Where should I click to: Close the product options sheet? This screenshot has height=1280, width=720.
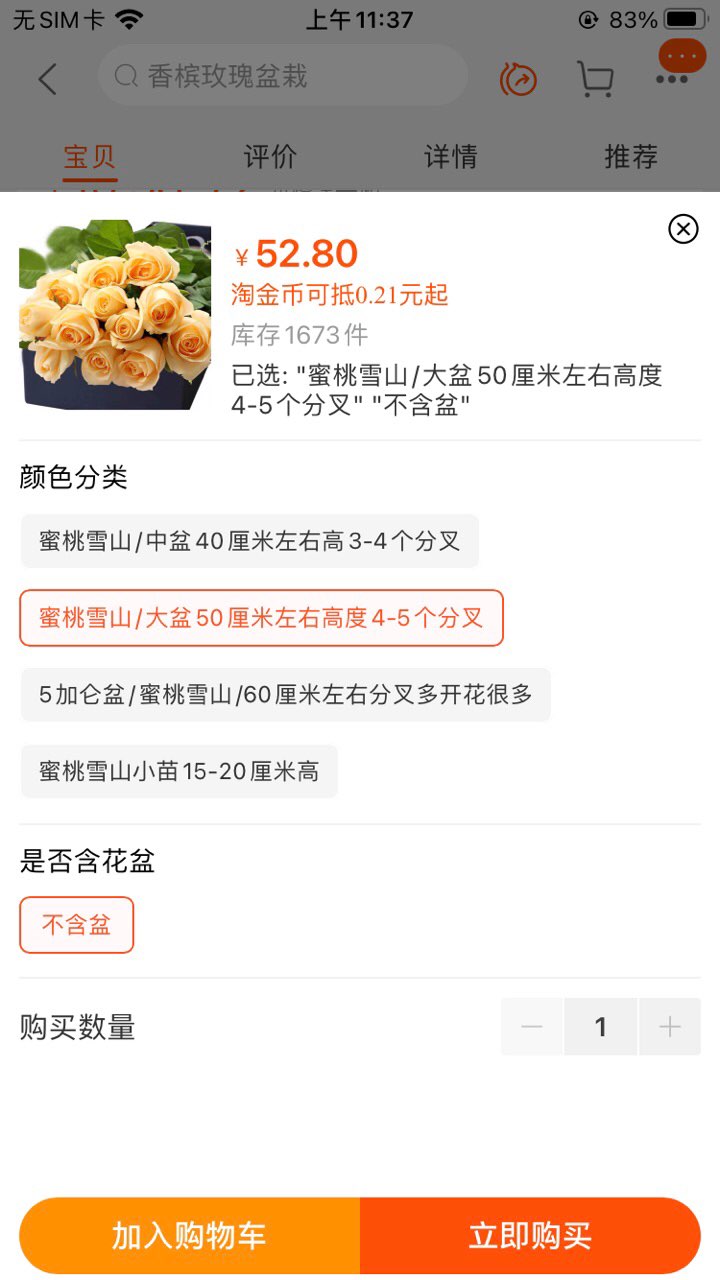tap(683, 229)
